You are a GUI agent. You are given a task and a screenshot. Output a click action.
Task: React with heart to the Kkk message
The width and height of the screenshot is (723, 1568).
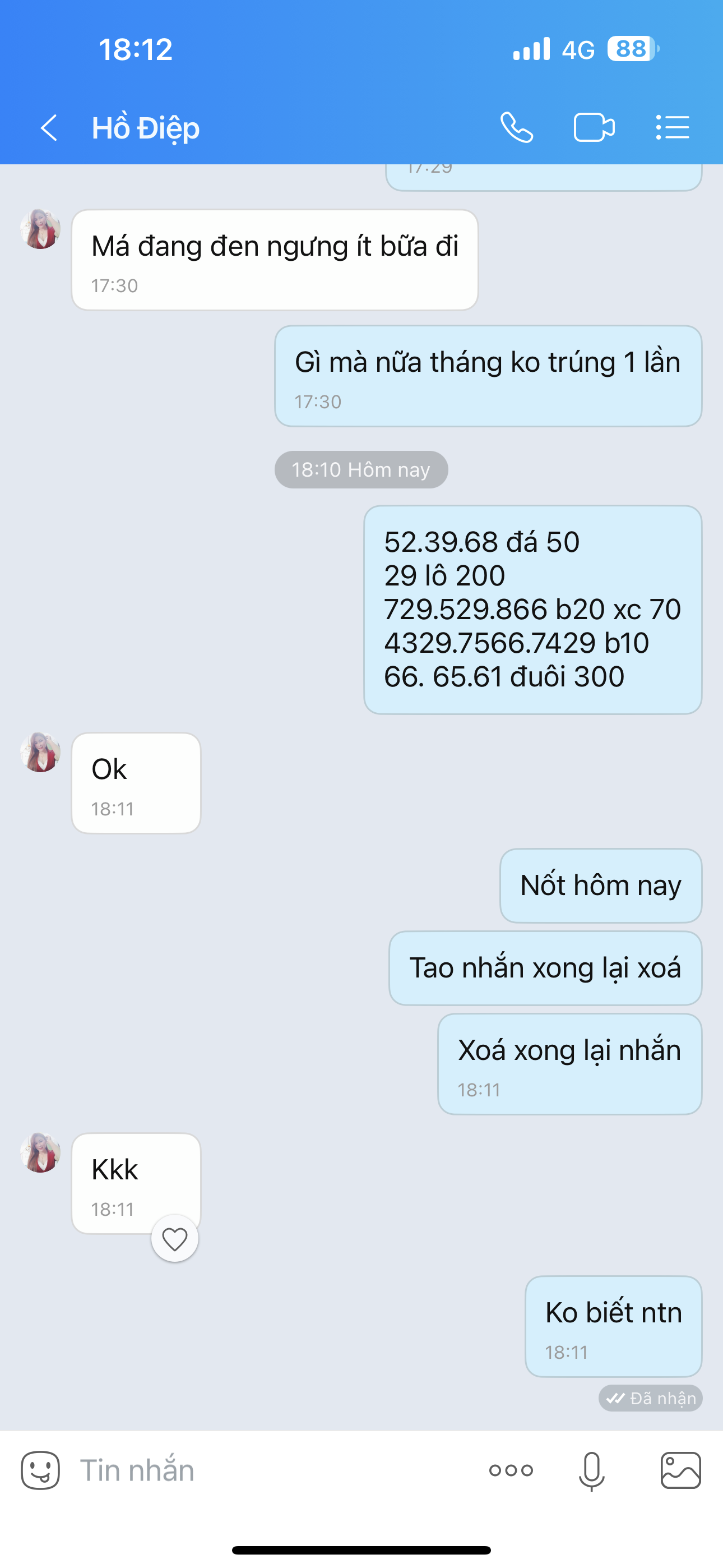175,1239
